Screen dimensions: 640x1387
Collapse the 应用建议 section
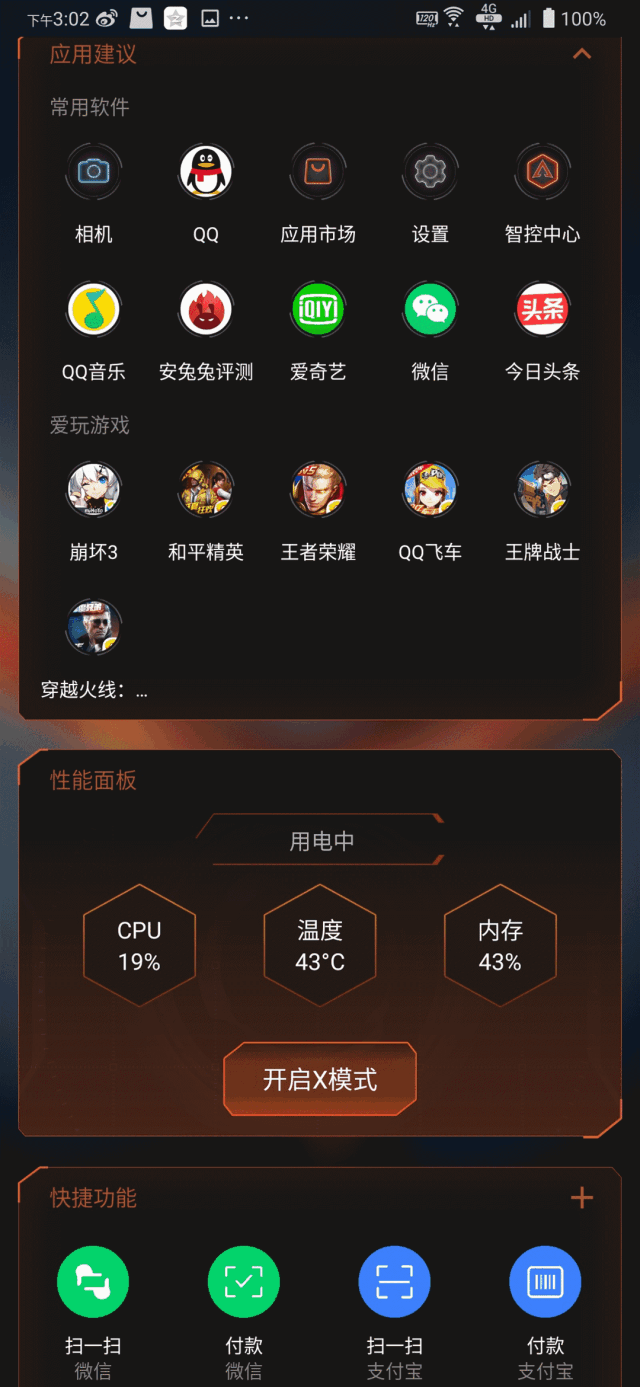[582, 54]
